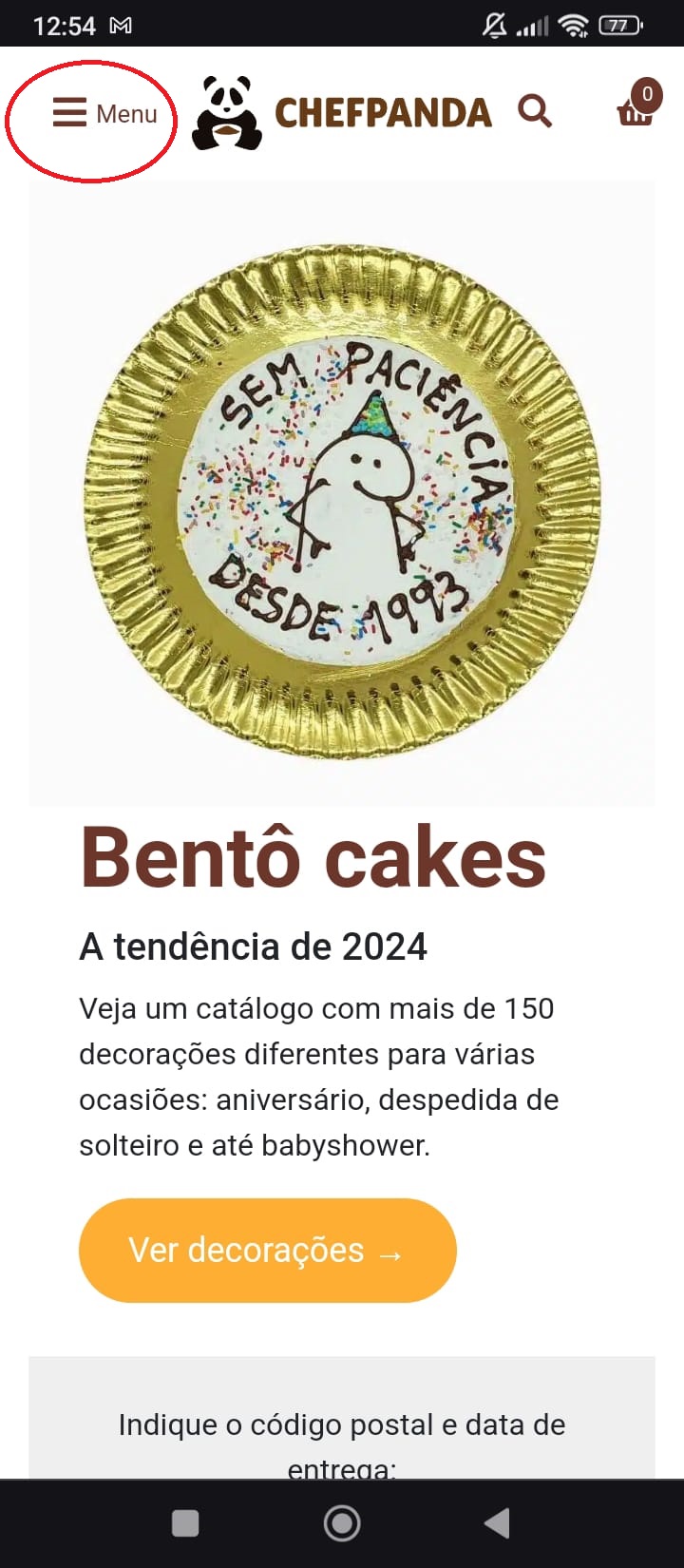This screenshot has width=684, height=1568.
Task: Open the search magnifier icon
Action: pos(535,111)
